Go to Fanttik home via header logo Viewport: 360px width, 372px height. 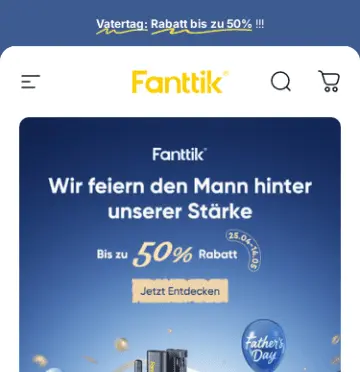click(180, 82)
